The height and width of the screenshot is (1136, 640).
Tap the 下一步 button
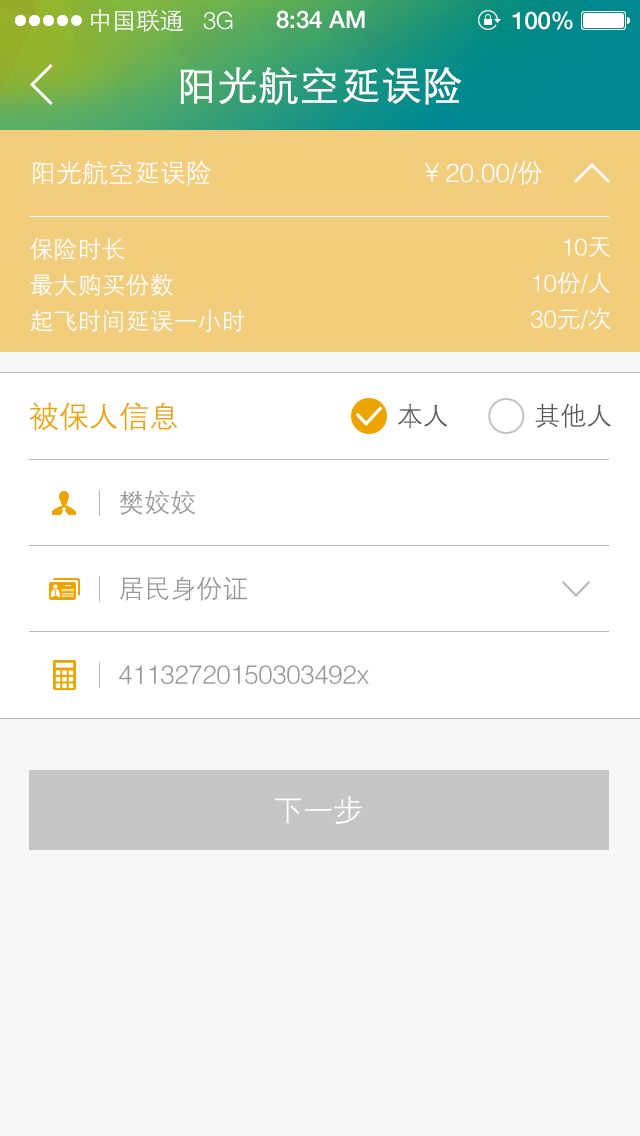(319, 810)
